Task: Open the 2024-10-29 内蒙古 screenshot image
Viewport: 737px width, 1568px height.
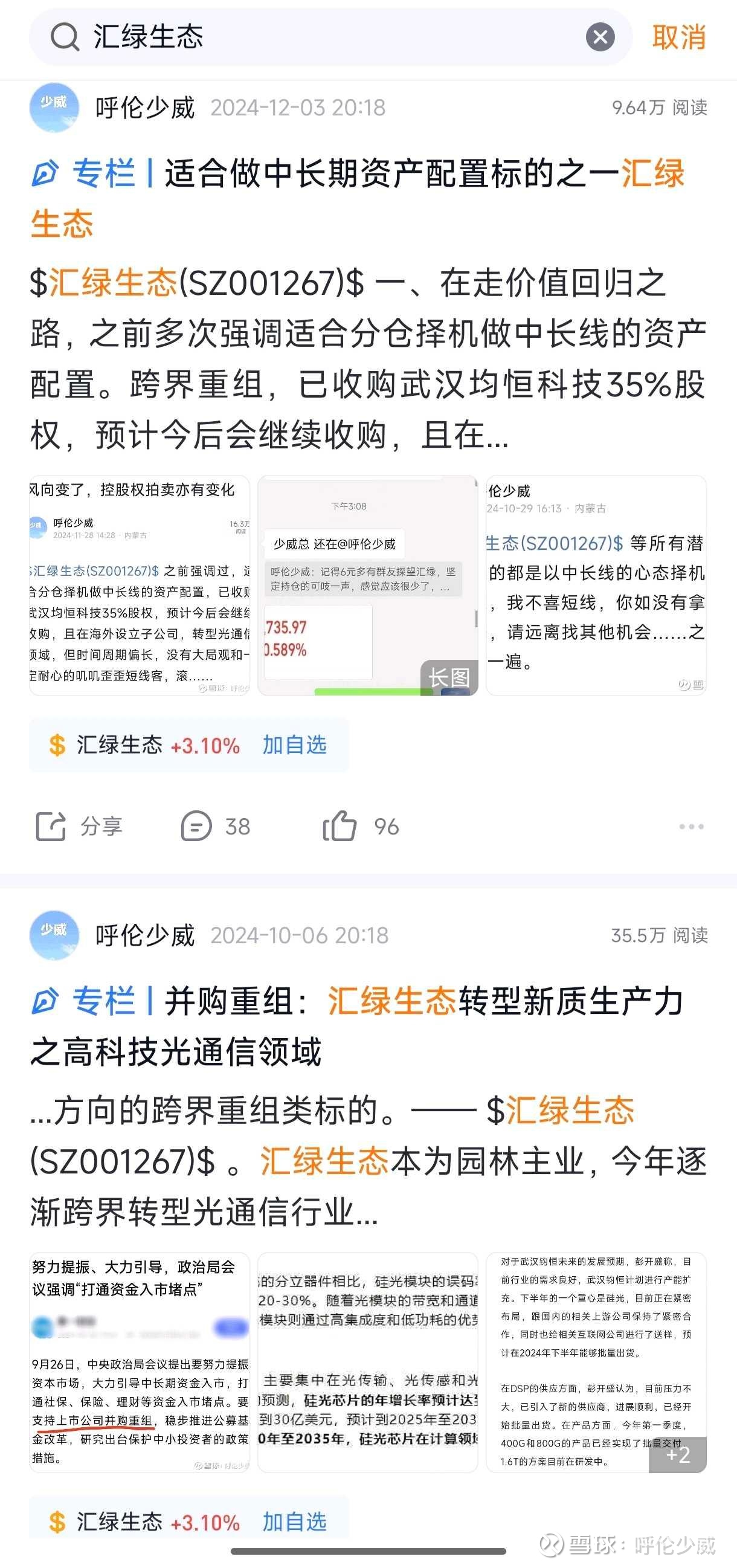Action: pyautogui.click(x=596, y=585)
